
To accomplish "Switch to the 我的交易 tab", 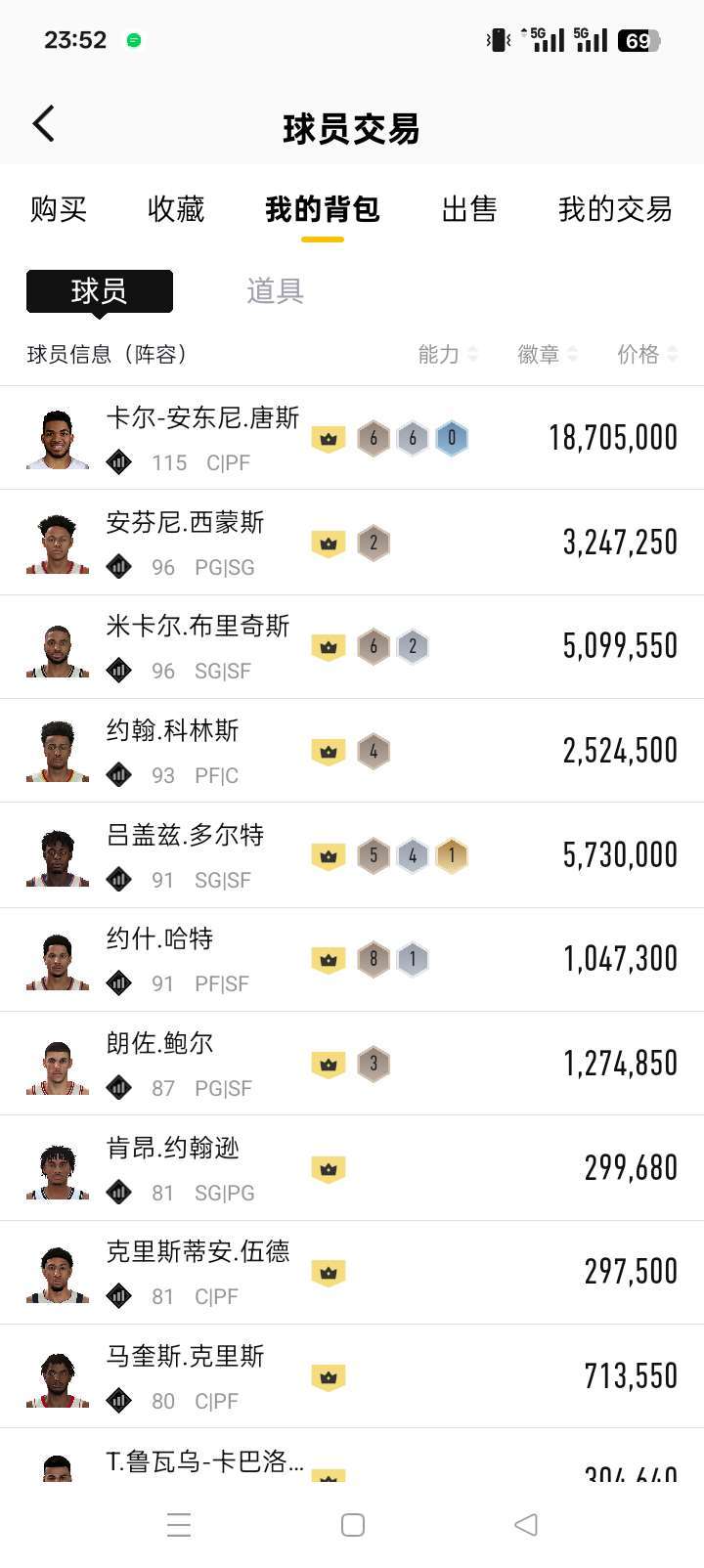I will [615, 209].
